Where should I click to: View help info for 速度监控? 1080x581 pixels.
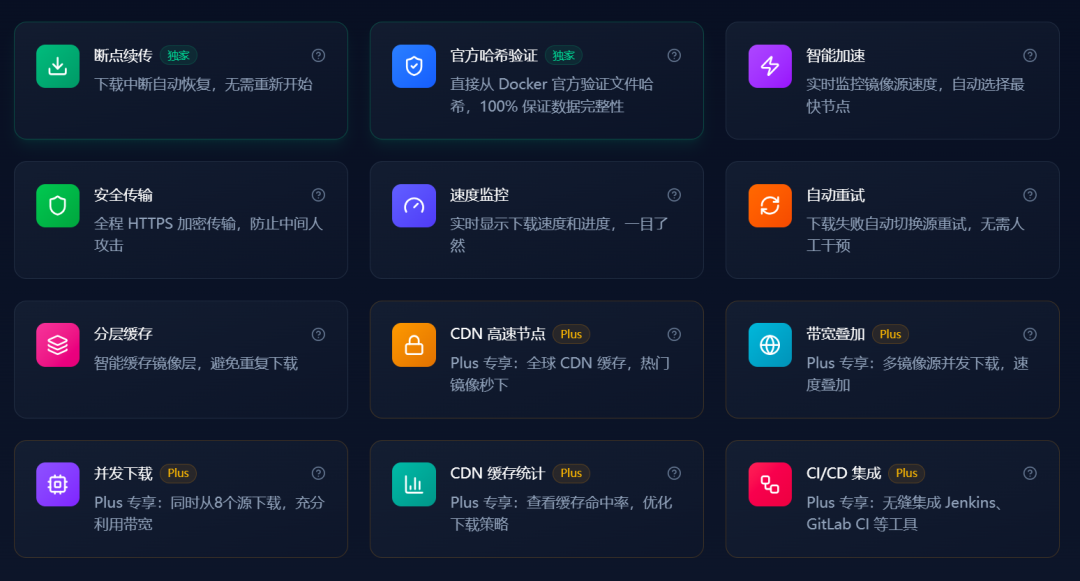click(x=674, y=195)
